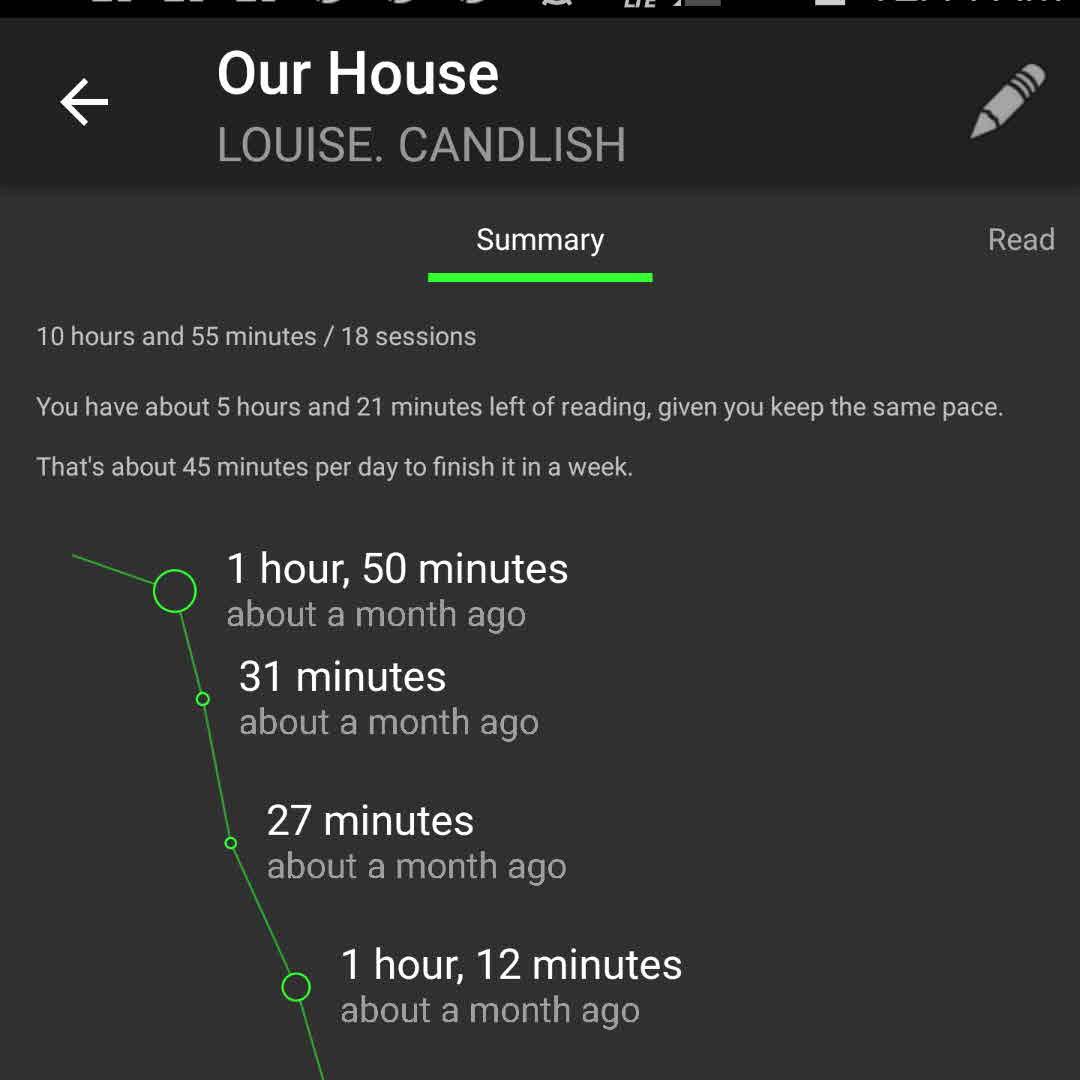The height and width of the screenshot is (1080, 1080).
Task: Go back using the arrow icon
Action: [x=84, y=102]
